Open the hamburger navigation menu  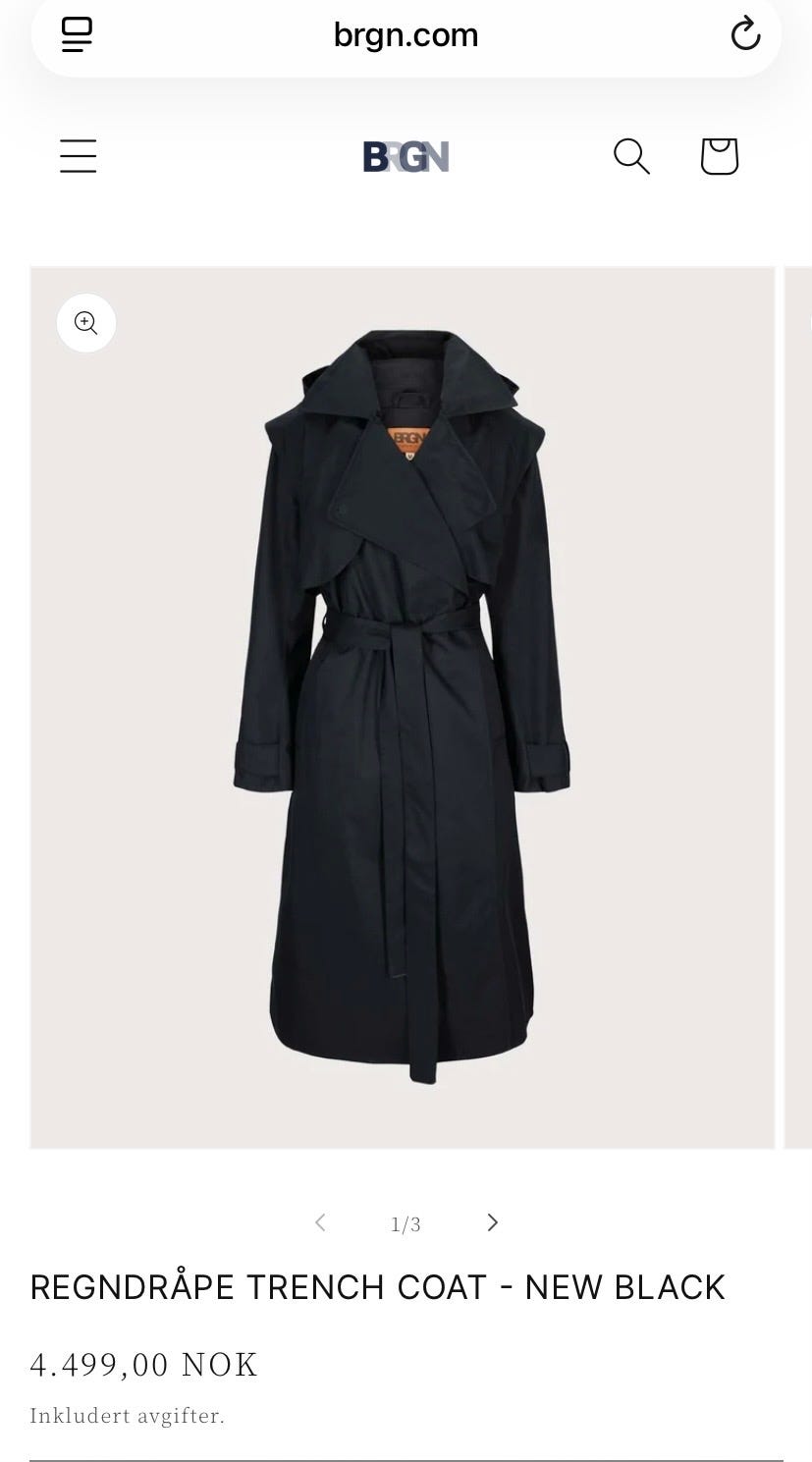[78, 156]
